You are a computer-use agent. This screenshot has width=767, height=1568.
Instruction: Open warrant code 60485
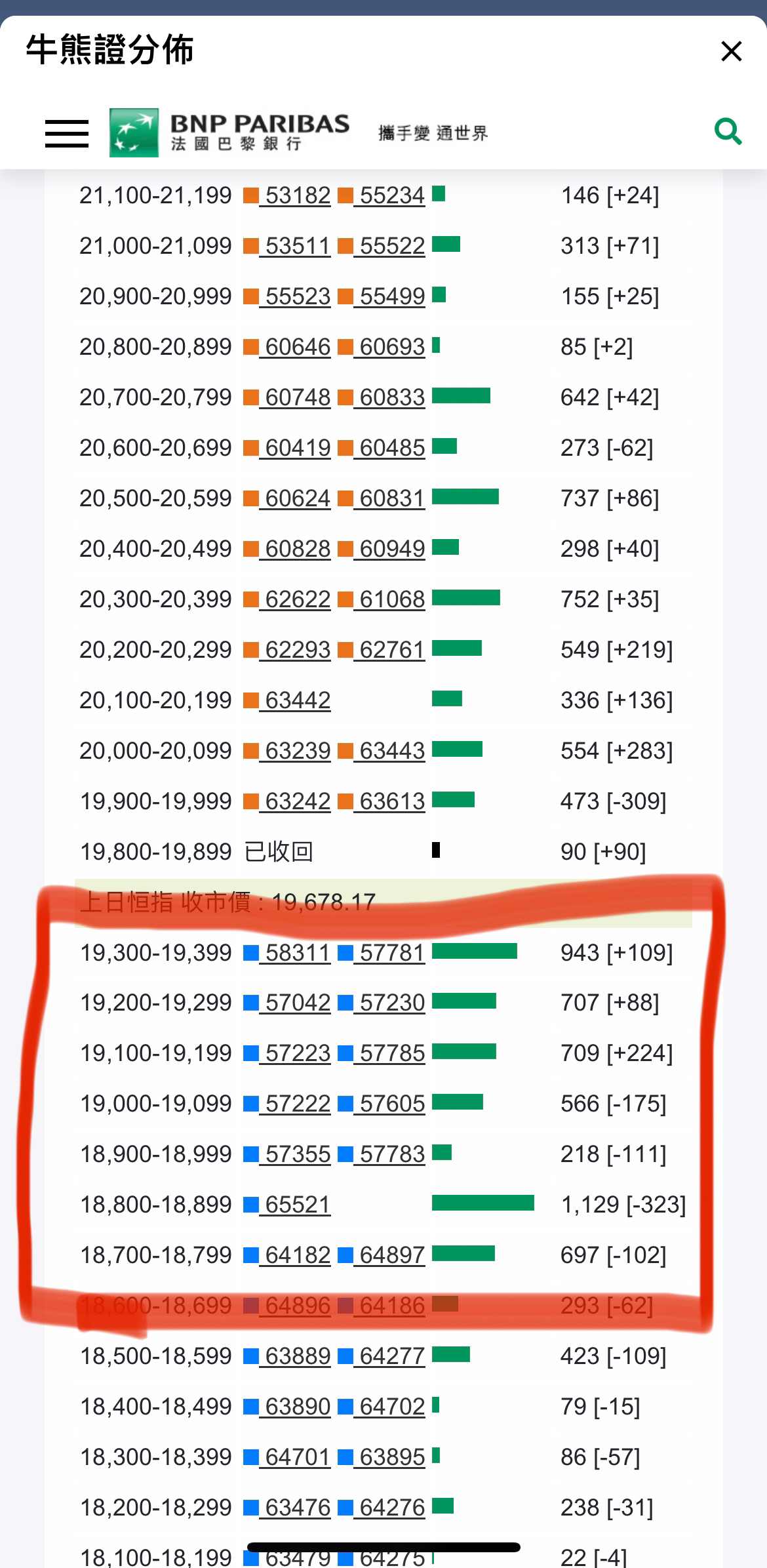click(392, 448)
